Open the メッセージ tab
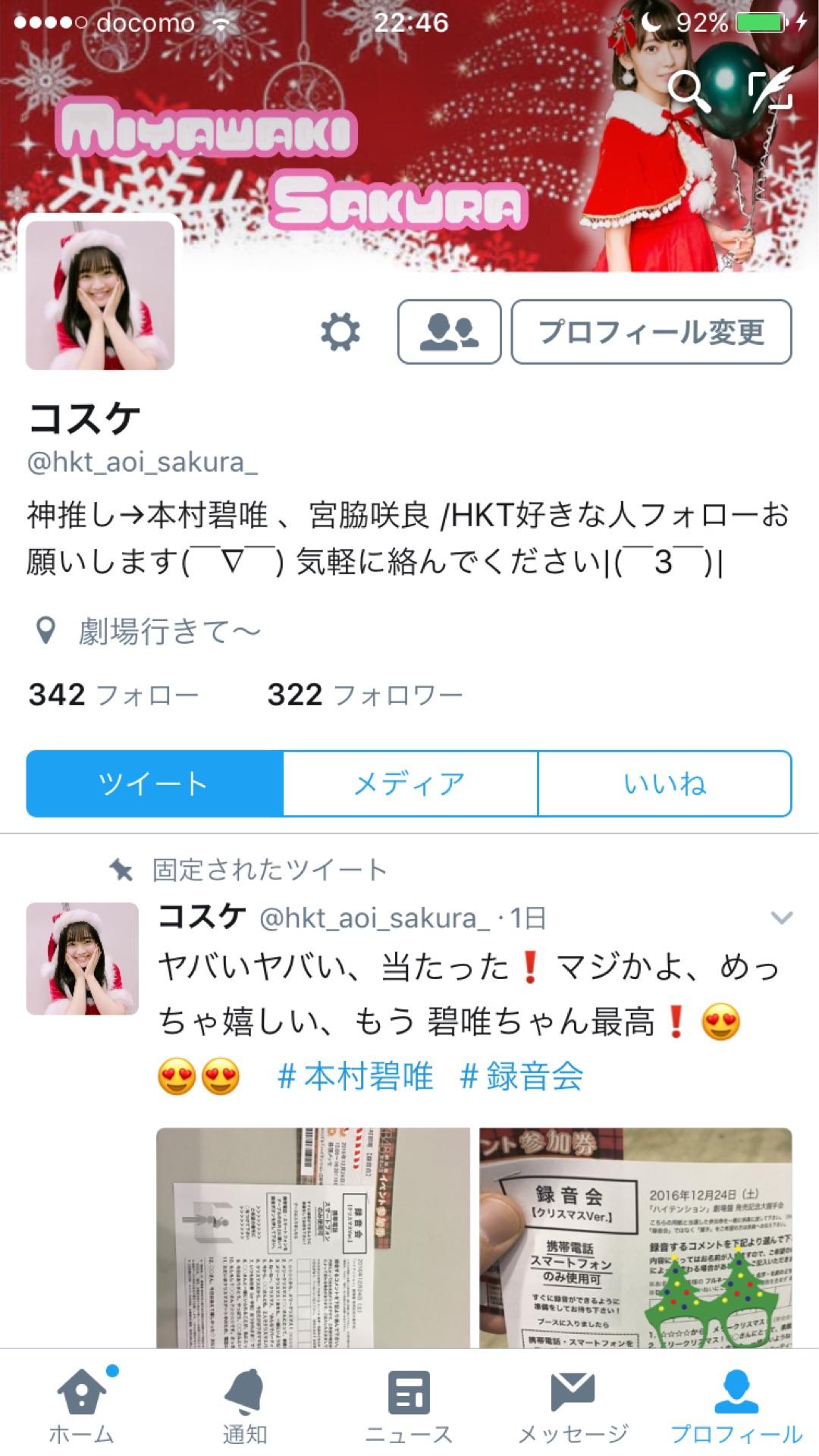The image size is (819, 1456). (573, 1405)
